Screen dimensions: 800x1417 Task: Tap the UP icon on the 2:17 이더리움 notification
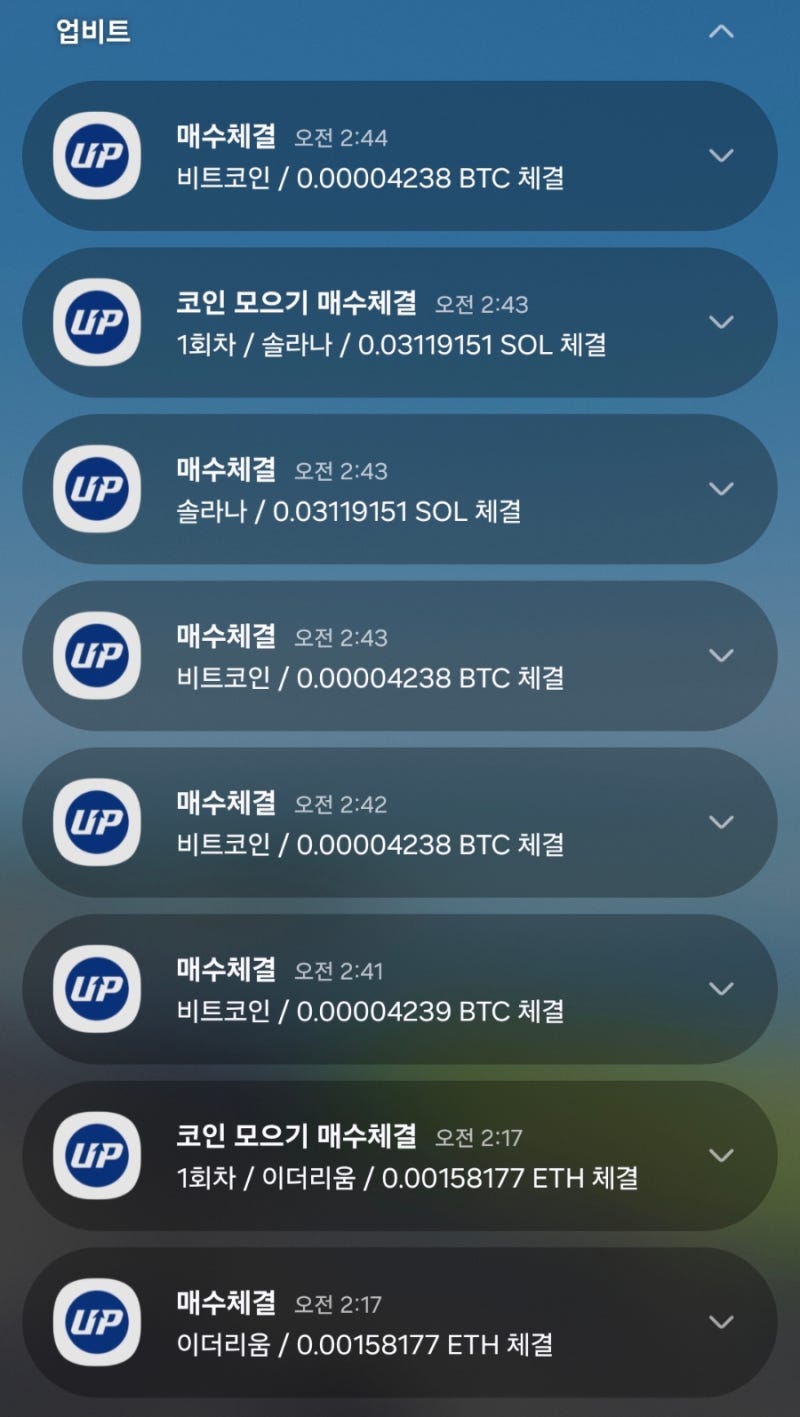point(95,1322)
